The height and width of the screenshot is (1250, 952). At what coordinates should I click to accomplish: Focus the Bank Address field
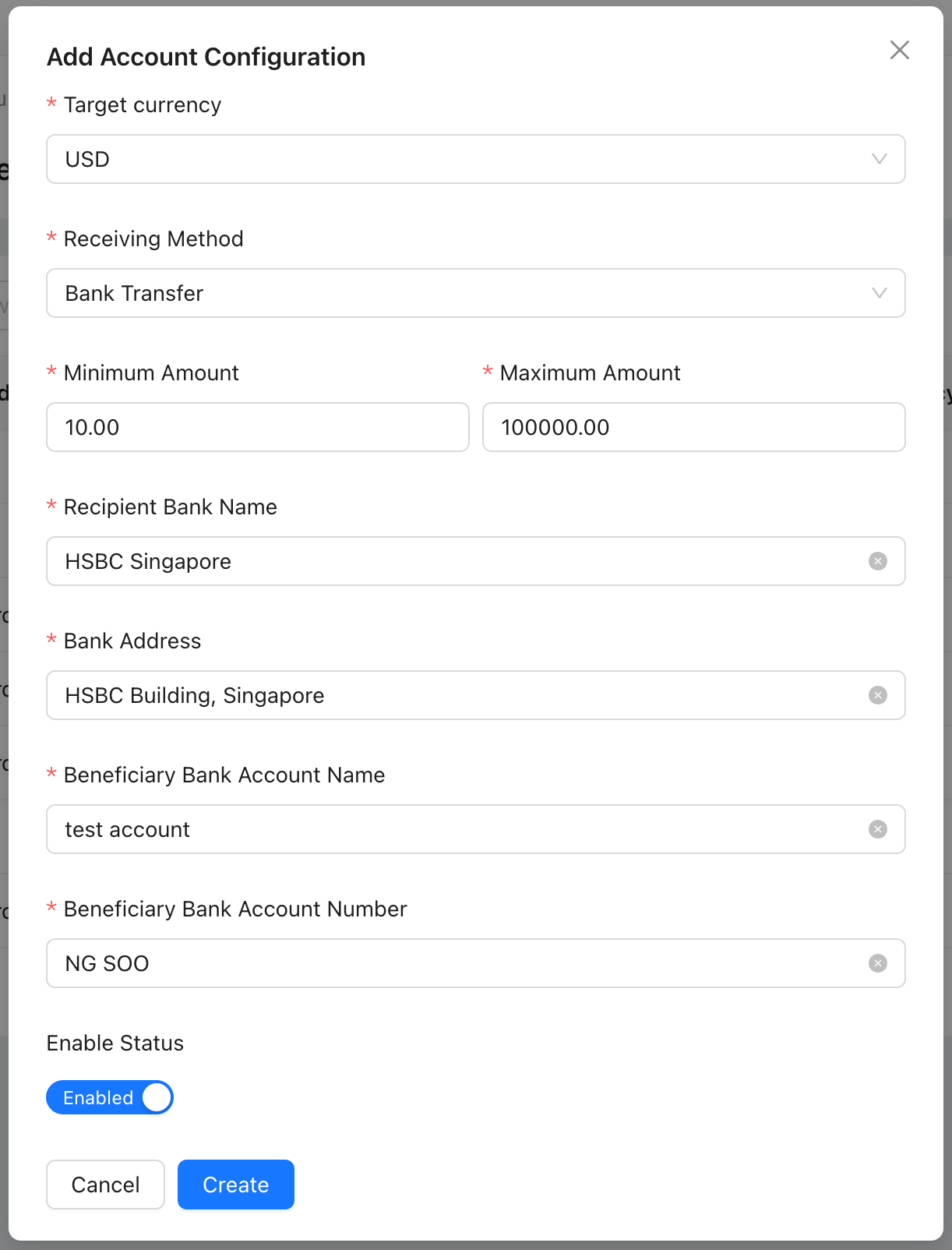452,695
